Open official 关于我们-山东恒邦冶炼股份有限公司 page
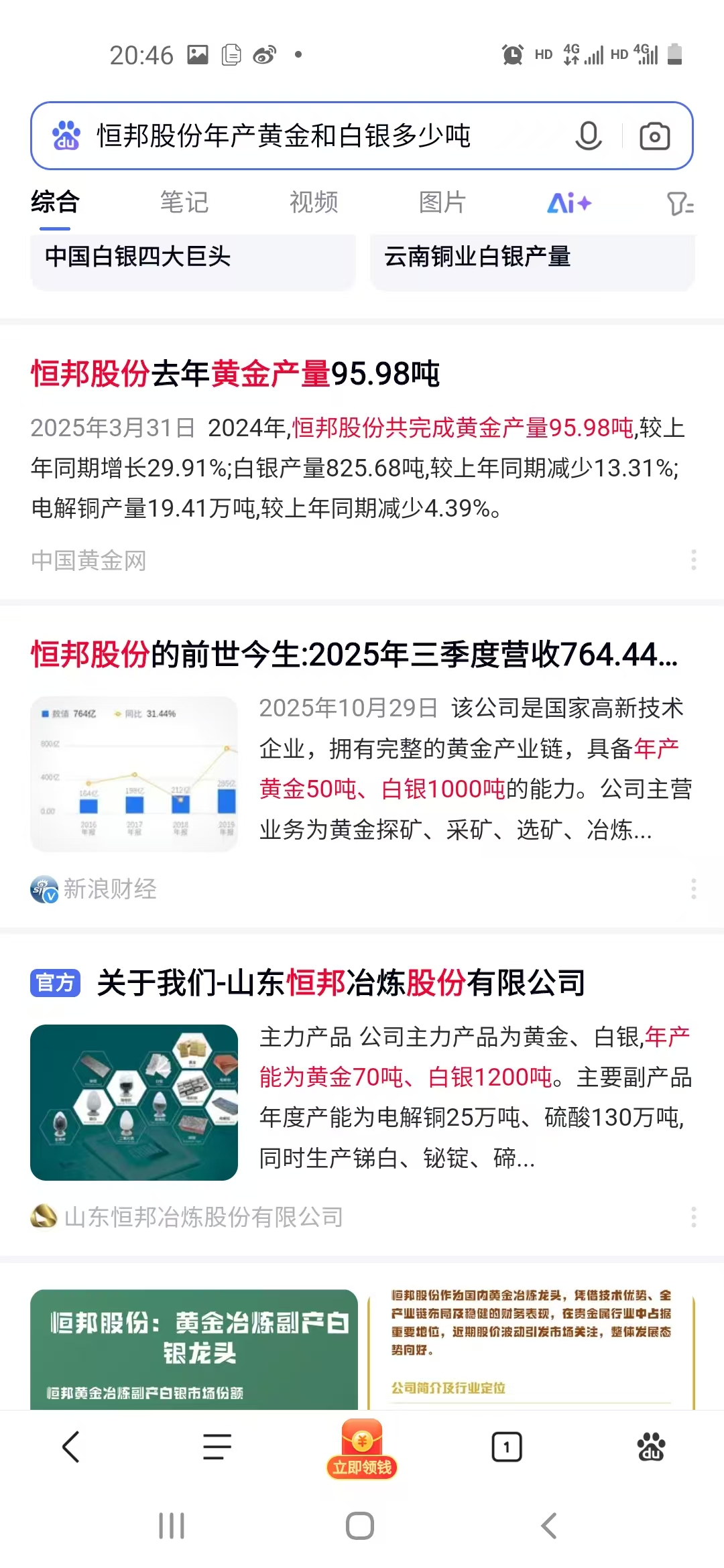Viewport: 724px width, 1568px height. [341, 983]
